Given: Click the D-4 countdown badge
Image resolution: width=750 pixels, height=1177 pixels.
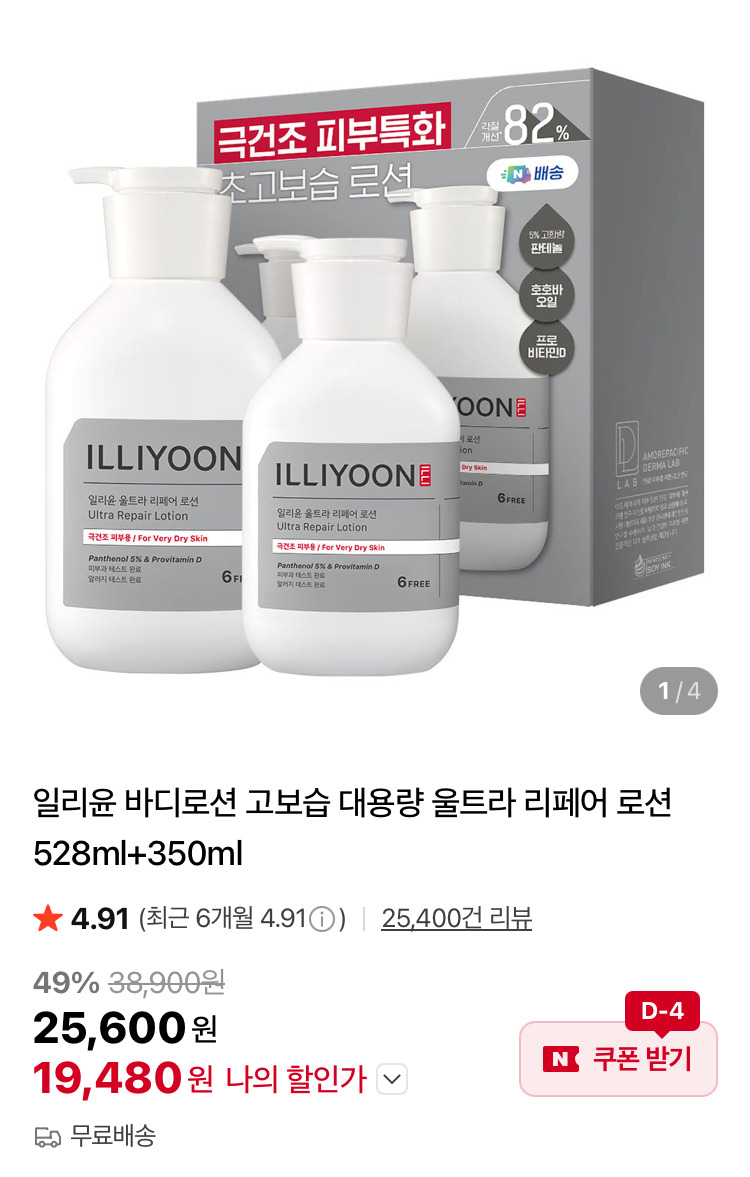Looking at the screenshot, I should [x=660, y=1010].
